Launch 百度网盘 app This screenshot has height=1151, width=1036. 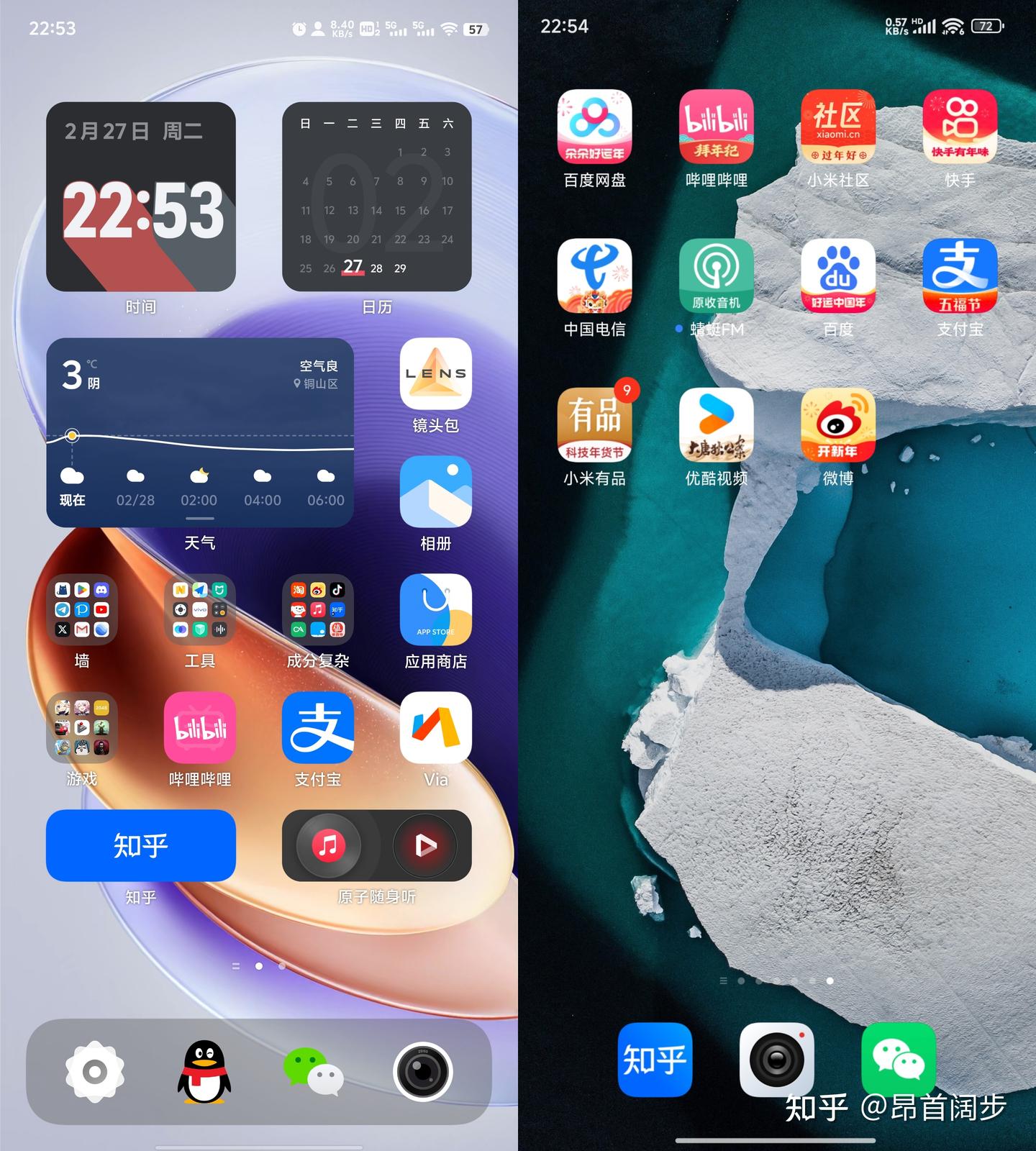tap(594, 127)
